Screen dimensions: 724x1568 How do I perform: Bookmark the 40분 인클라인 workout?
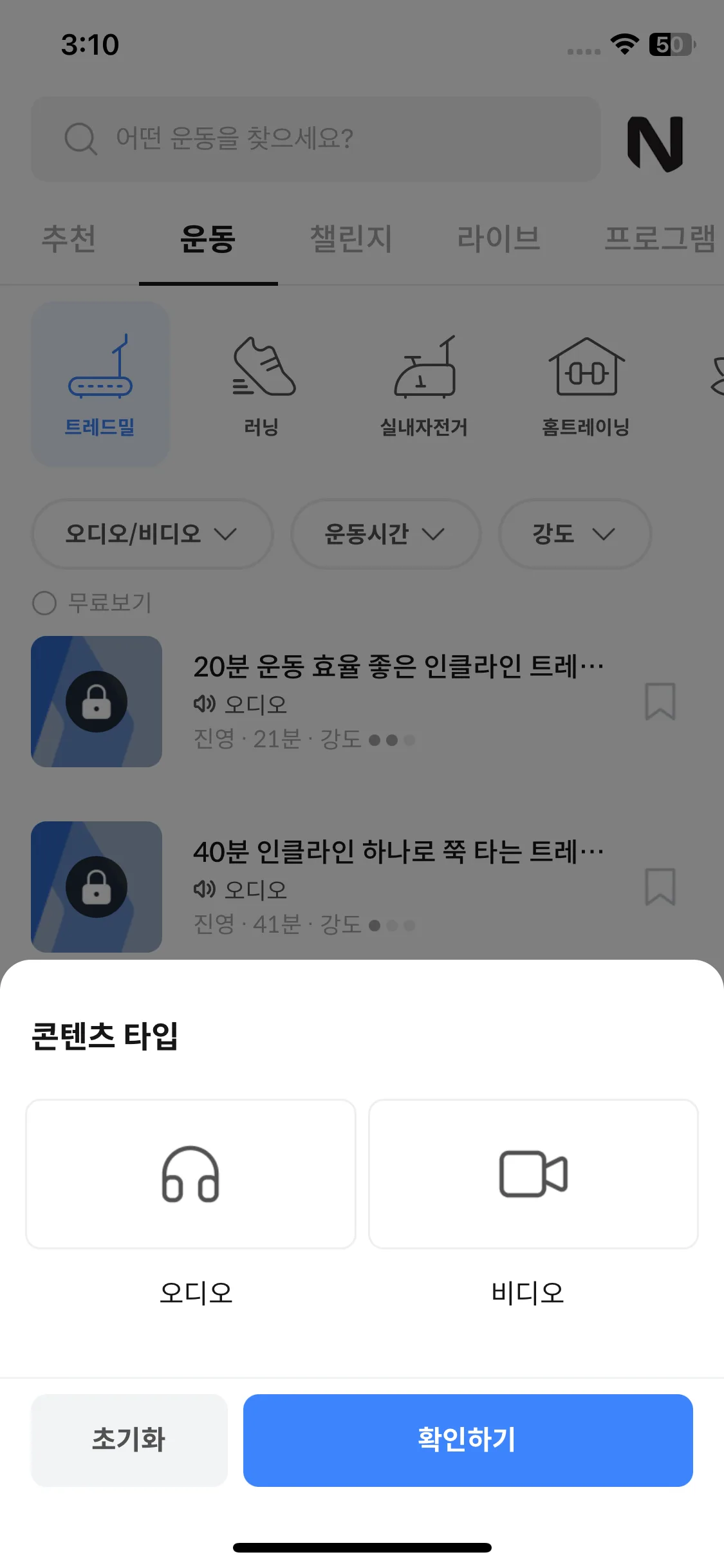(660, 887)
